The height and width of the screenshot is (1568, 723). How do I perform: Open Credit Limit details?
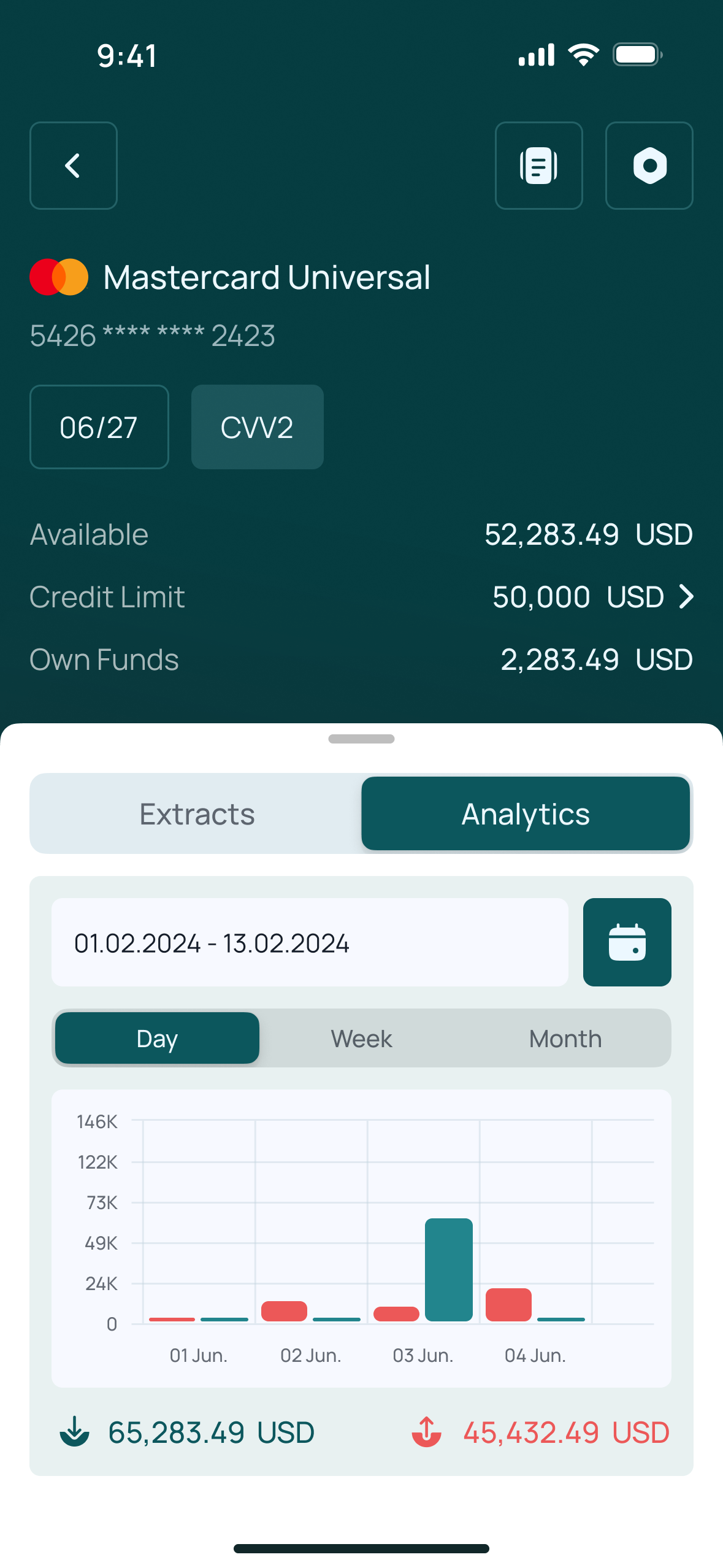[361, 597]
